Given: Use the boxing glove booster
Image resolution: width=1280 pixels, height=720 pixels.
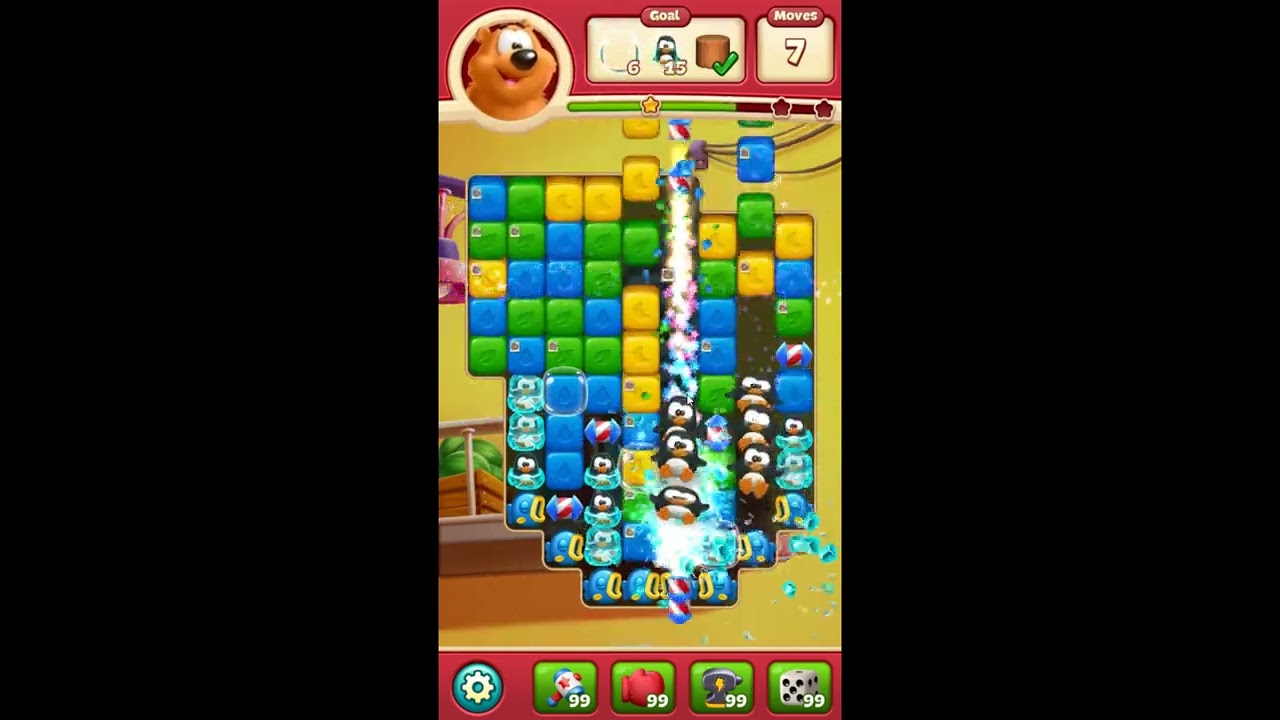Looking at the screenshot, I should click(x=643, y=687).
